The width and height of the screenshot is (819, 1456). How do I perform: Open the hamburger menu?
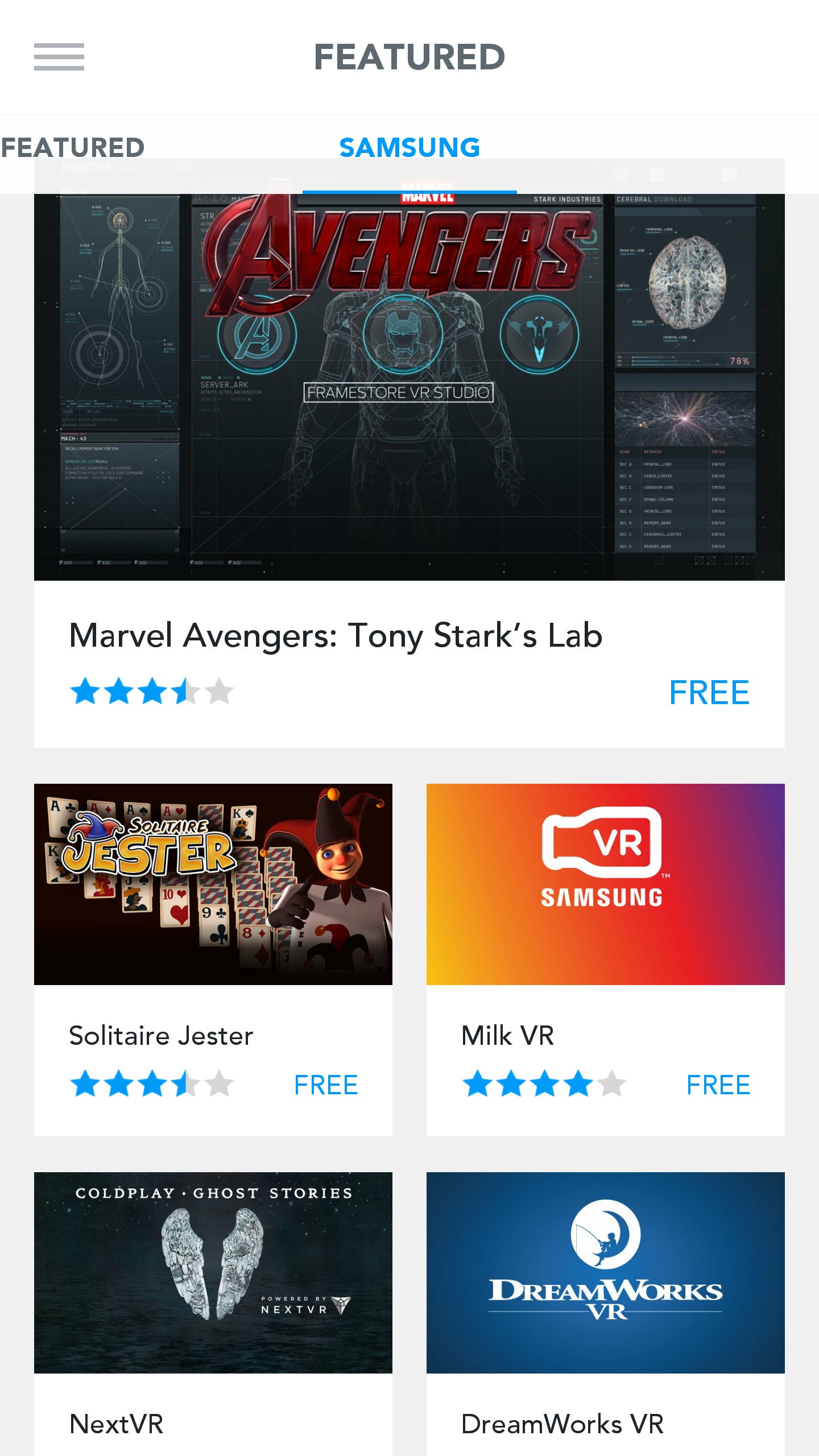click(59, 57)
